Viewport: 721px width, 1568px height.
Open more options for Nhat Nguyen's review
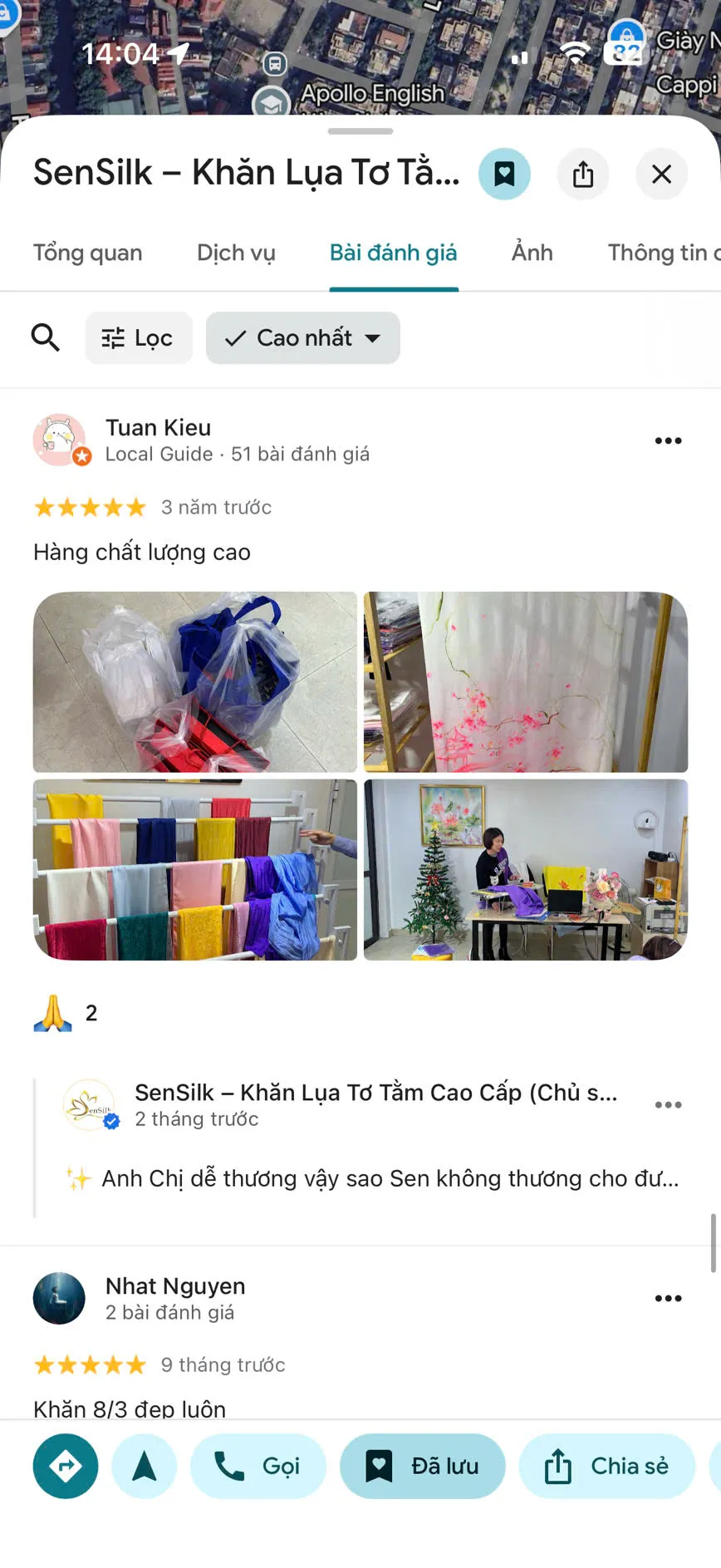click(668, 1299)
